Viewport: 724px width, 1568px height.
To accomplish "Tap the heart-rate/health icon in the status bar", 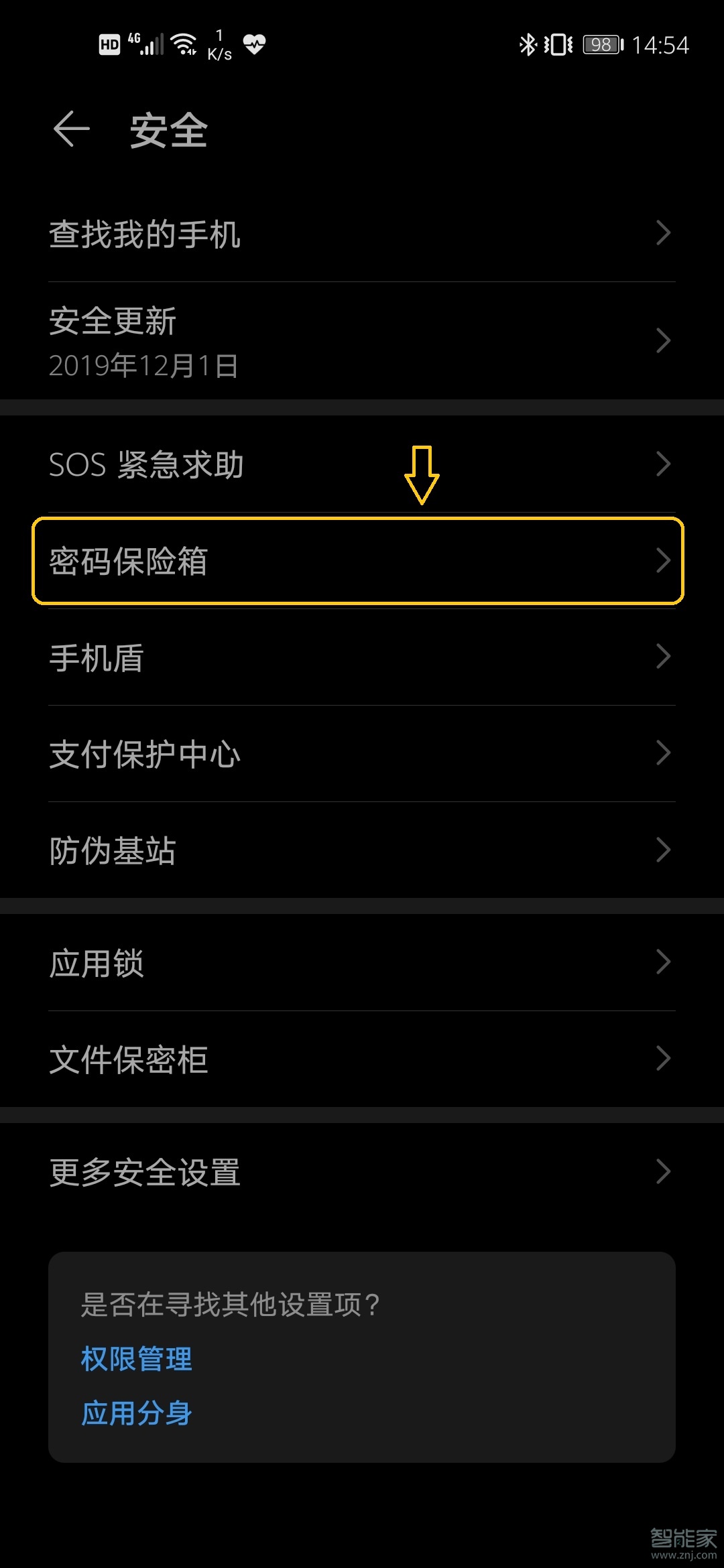I will pos(253,44).
